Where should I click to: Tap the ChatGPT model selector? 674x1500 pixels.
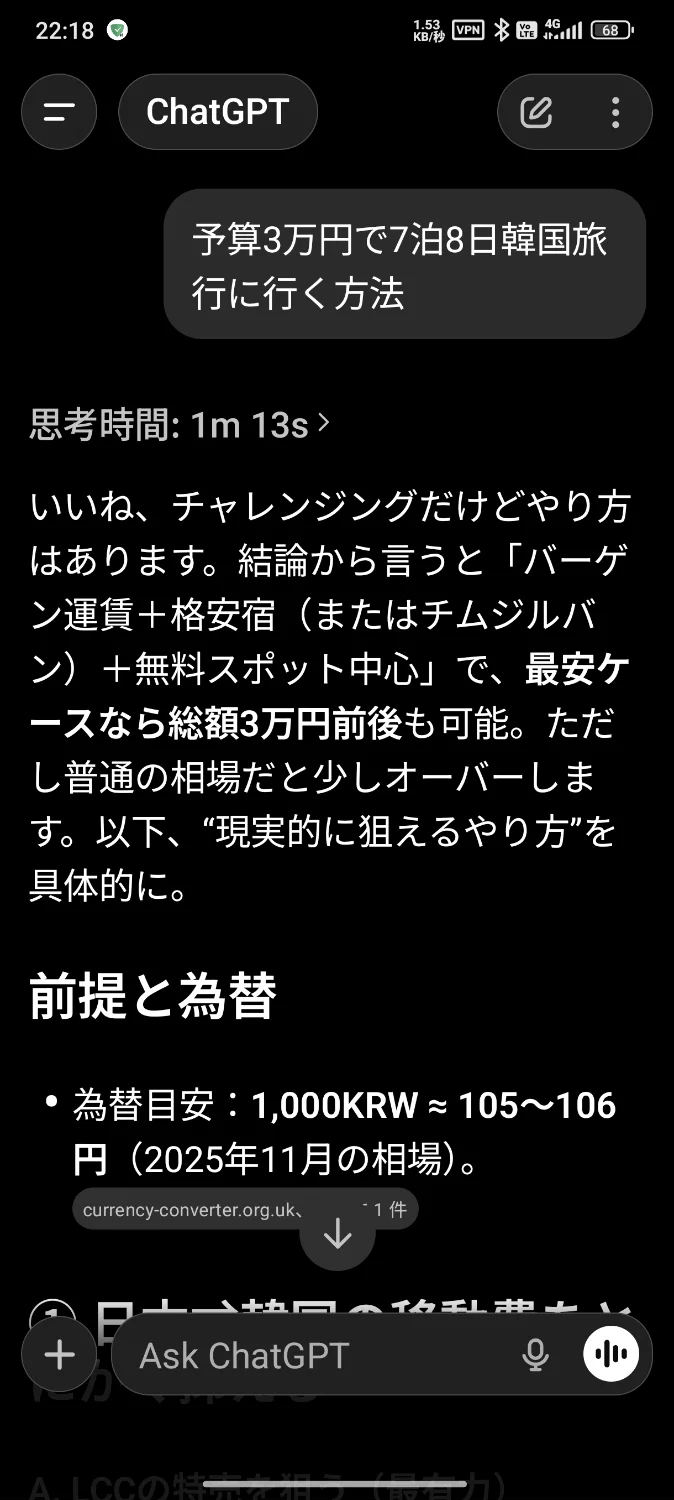(217, 112)
